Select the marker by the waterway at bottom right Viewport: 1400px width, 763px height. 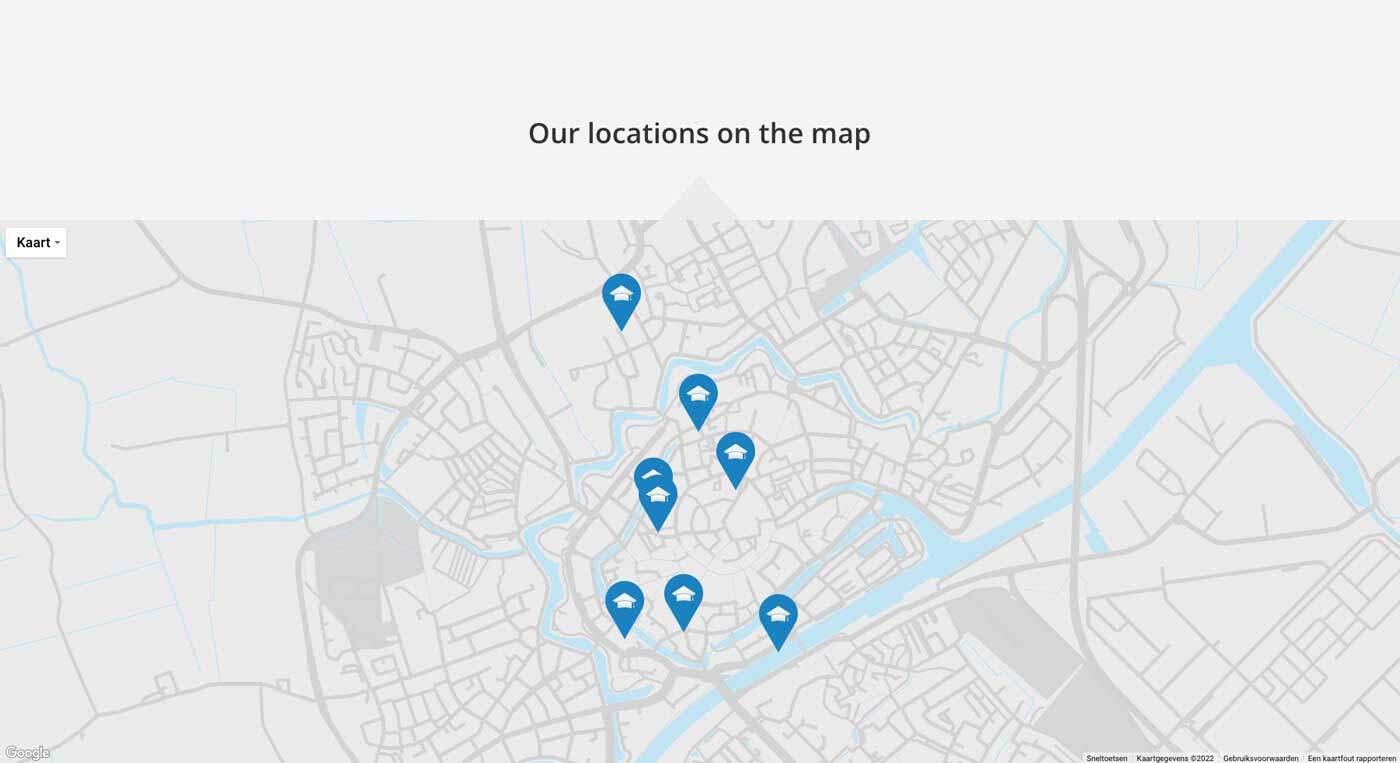[777, 617]
